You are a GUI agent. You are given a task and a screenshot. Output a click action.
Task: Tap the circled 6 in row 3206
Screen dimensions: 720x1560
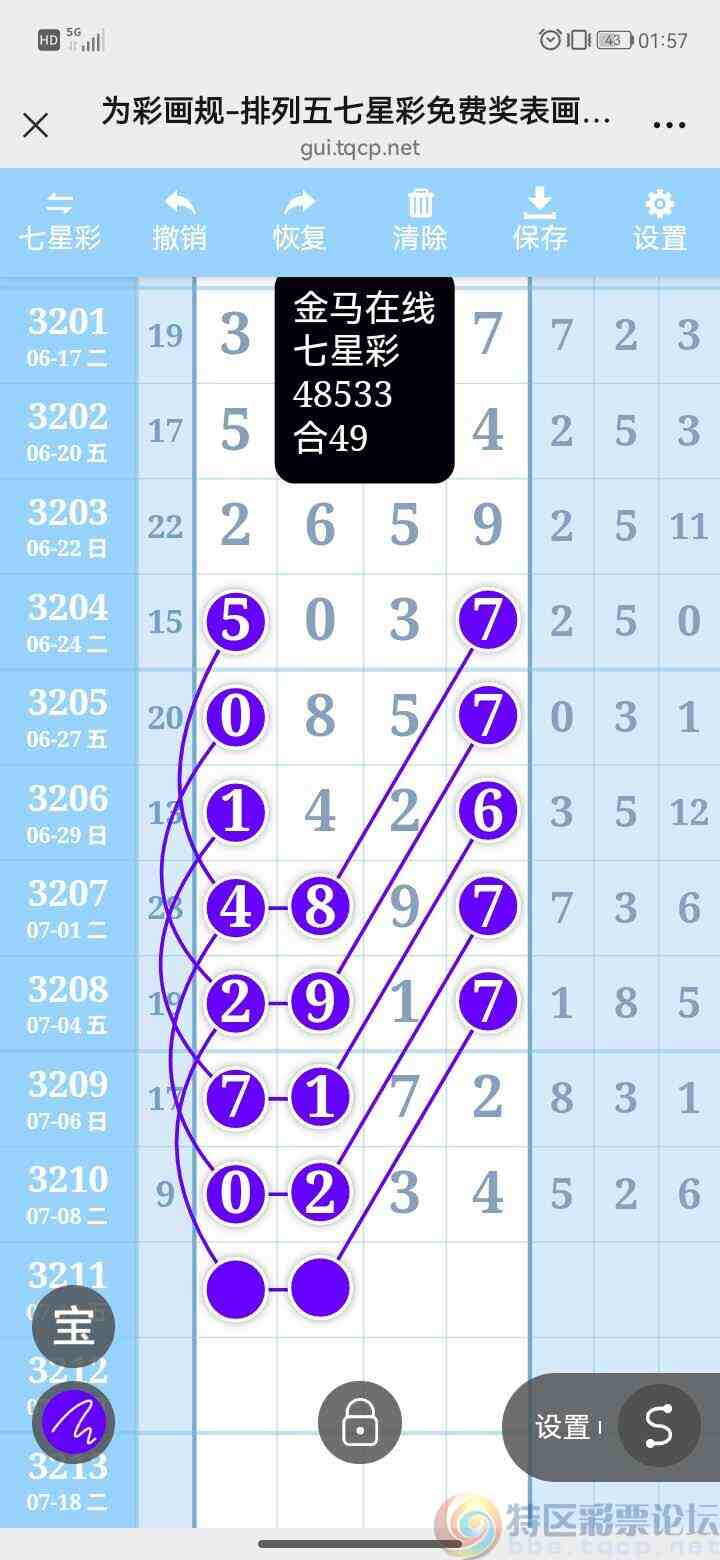tap(488, 812)
